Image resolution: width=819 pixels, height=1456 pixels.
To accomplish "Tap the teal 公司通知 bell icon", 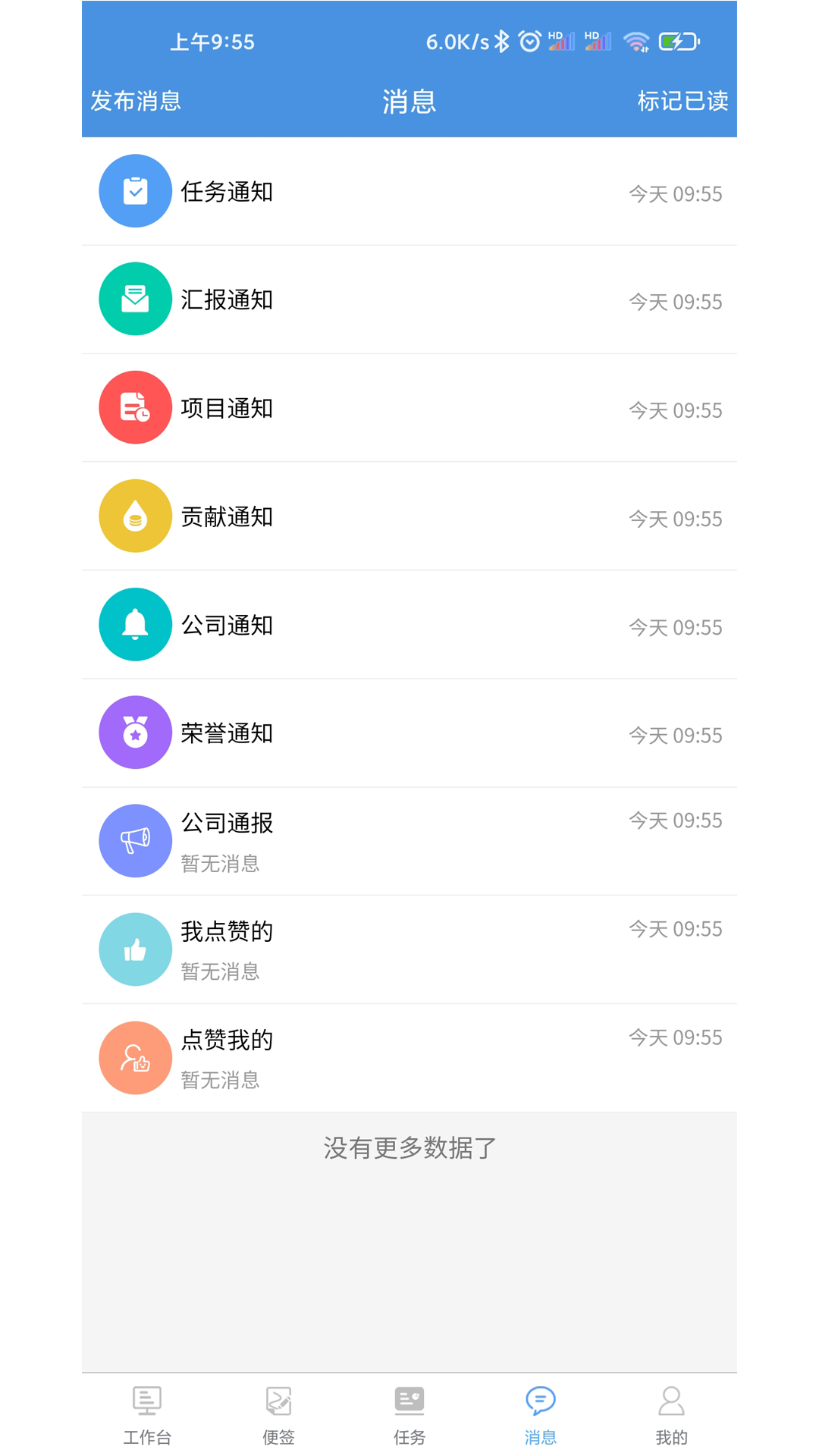I will pyautogui.click(x=135, y=624).
